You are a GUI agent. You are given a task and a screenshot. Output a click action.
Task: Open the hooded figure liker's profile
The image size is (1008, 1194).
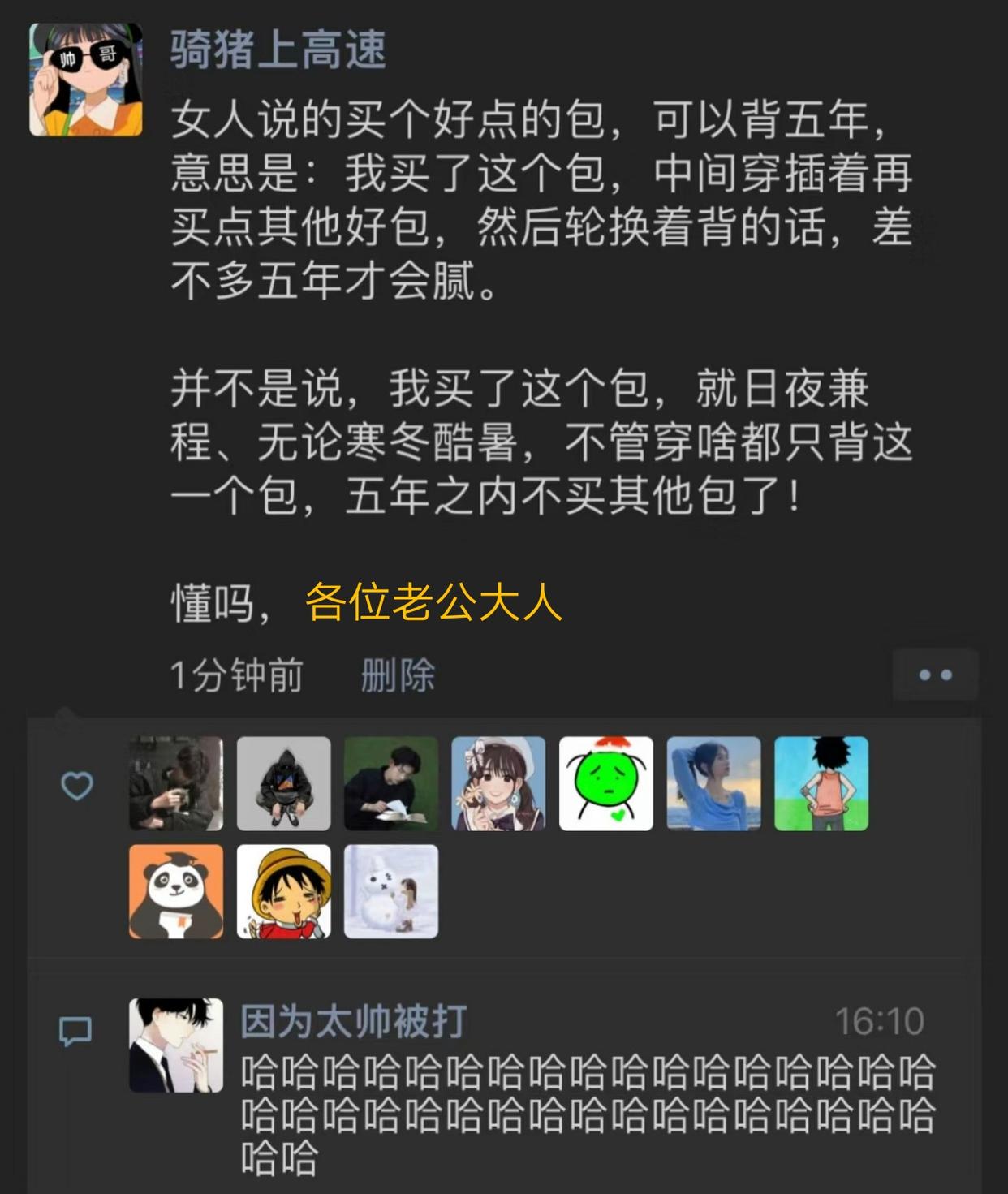pyautogui.click(x=284, y=784)
